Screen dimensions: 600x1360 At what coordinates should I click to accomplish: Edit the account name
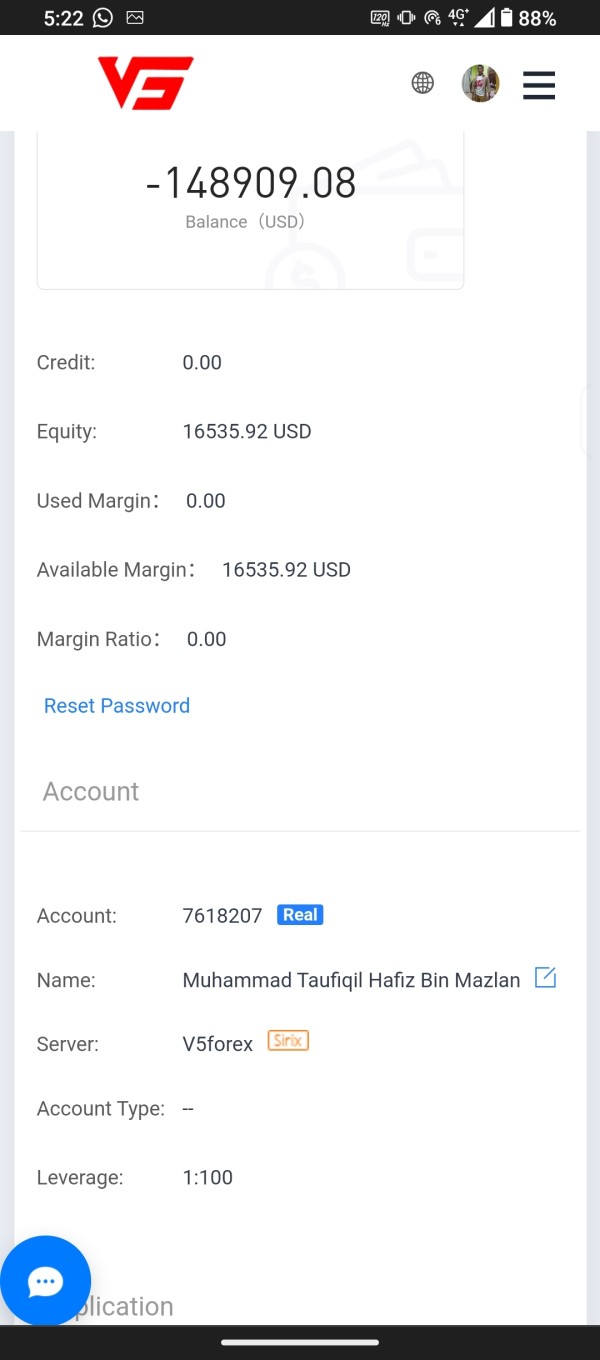[545, 978]
